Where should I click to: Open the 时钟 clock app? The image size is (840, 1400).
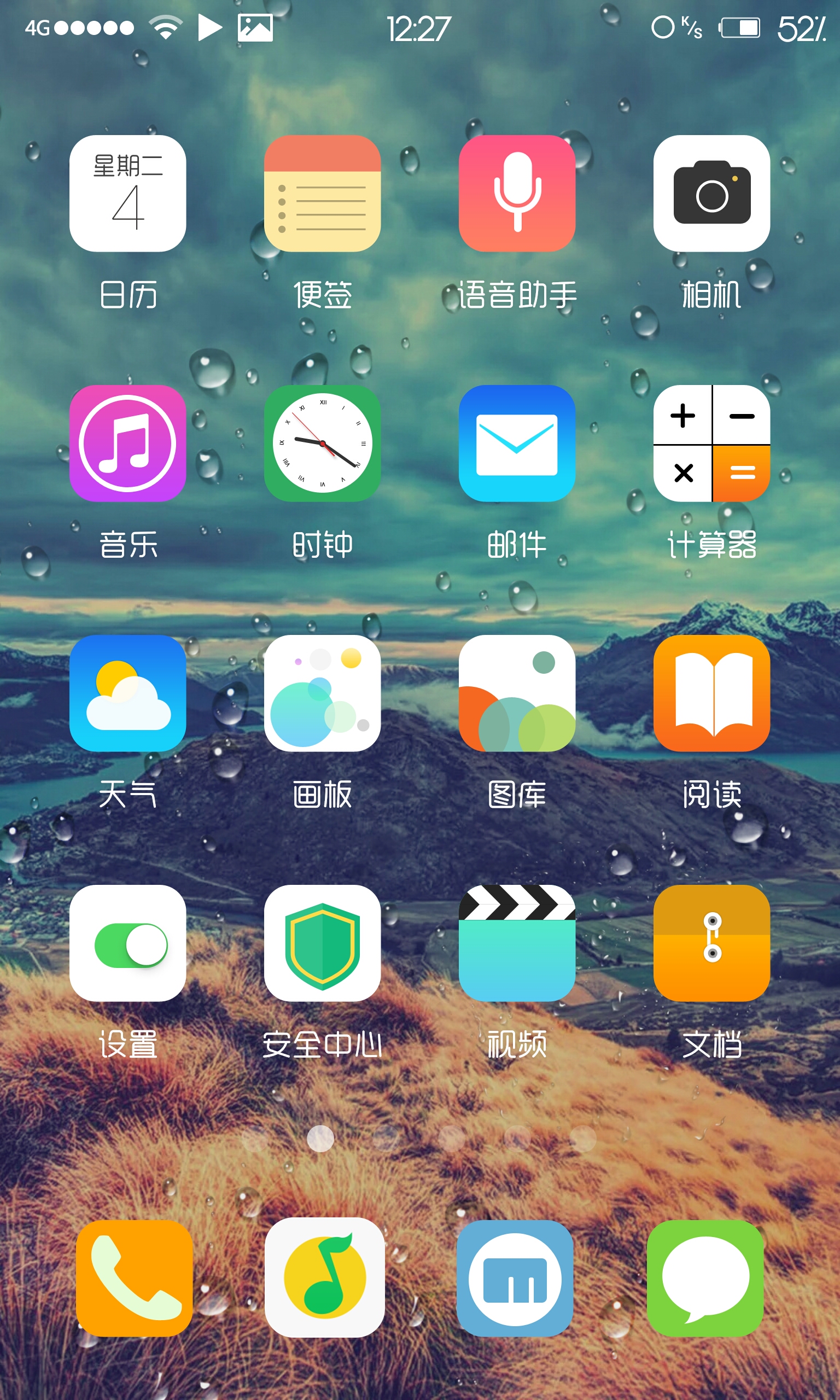coord(323,443)
